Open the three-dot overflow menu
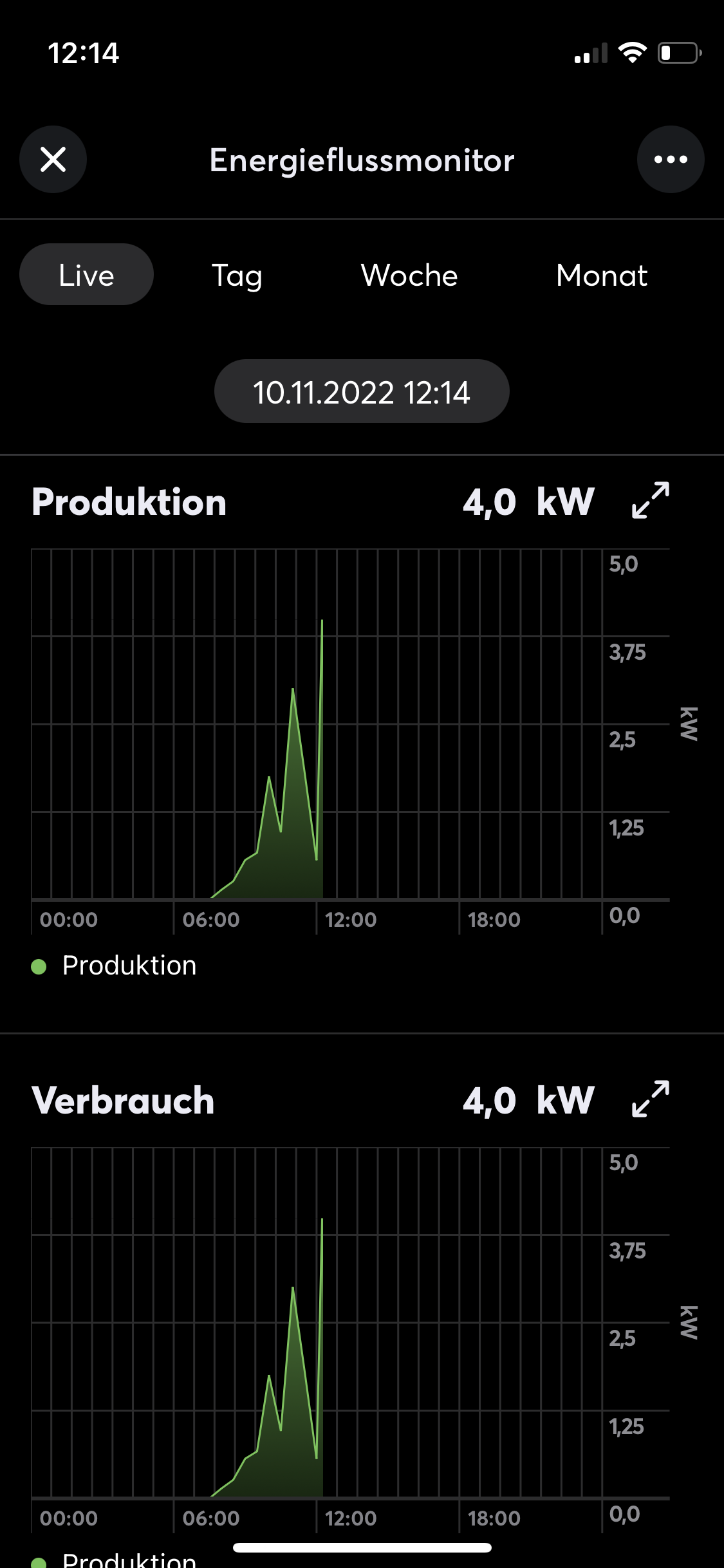 point(671,159)
